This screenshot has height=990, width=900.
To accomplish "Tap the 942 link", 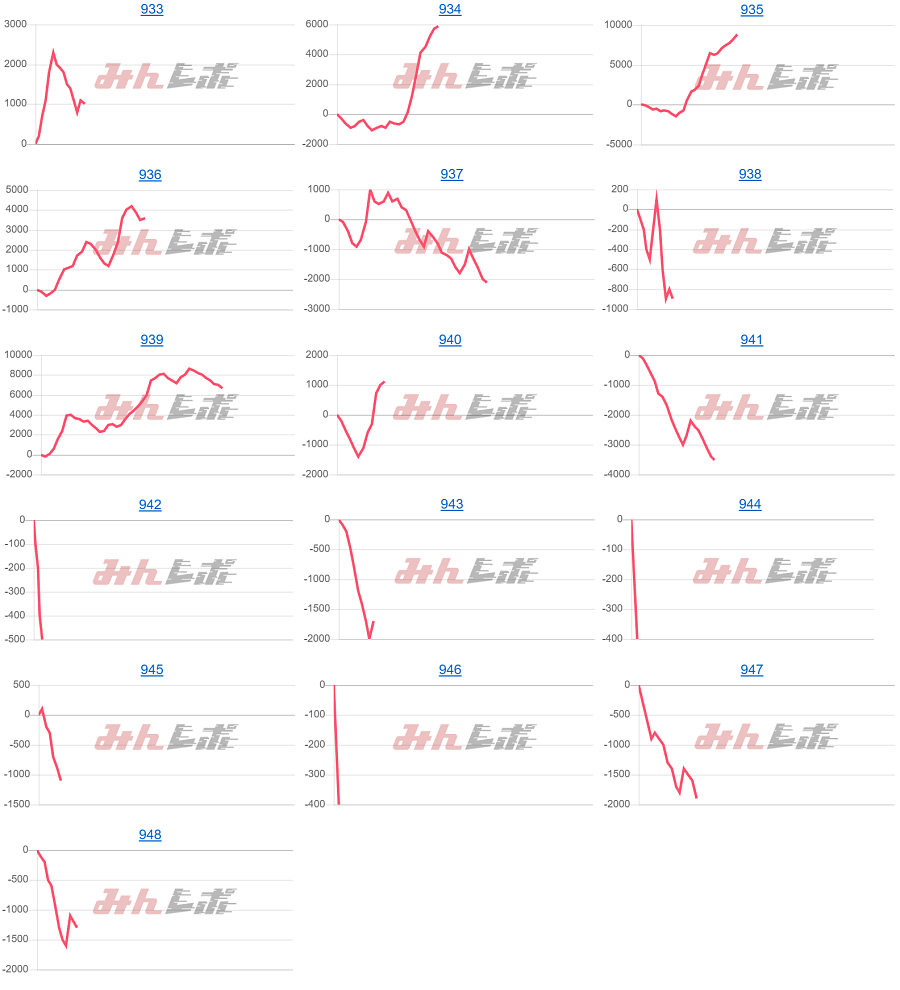I will 150,504.
